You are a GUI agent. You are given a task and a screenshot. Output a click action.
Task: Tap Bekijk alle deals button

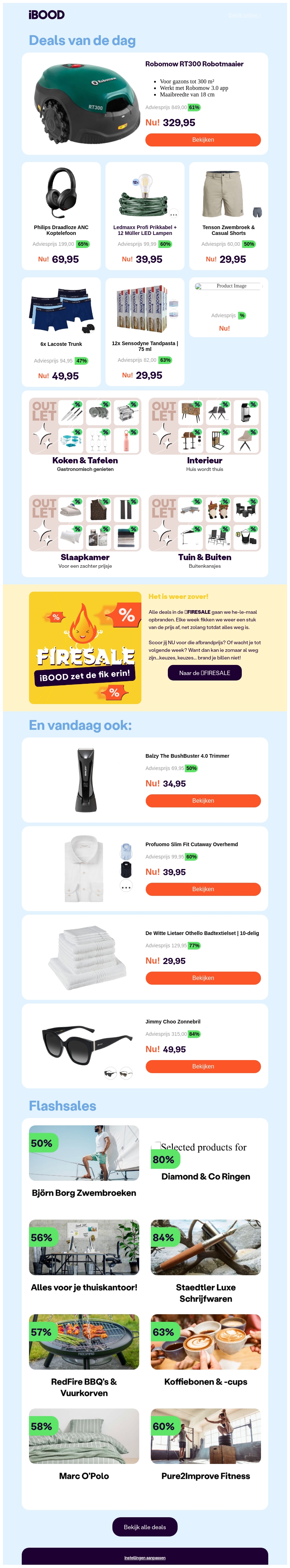point(145,1527)
